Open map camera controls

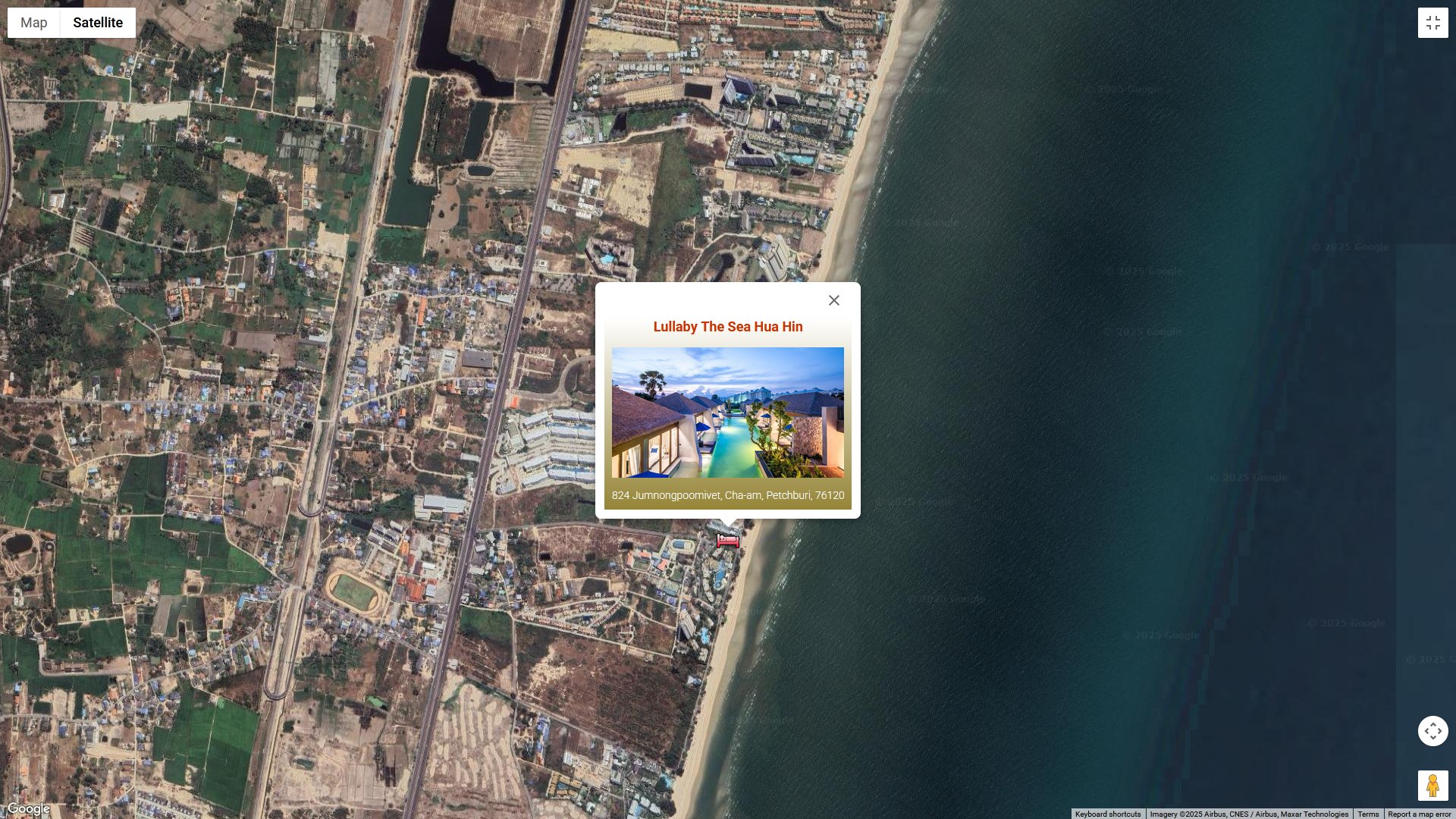pyautogui.click(x=1432, y=731)
